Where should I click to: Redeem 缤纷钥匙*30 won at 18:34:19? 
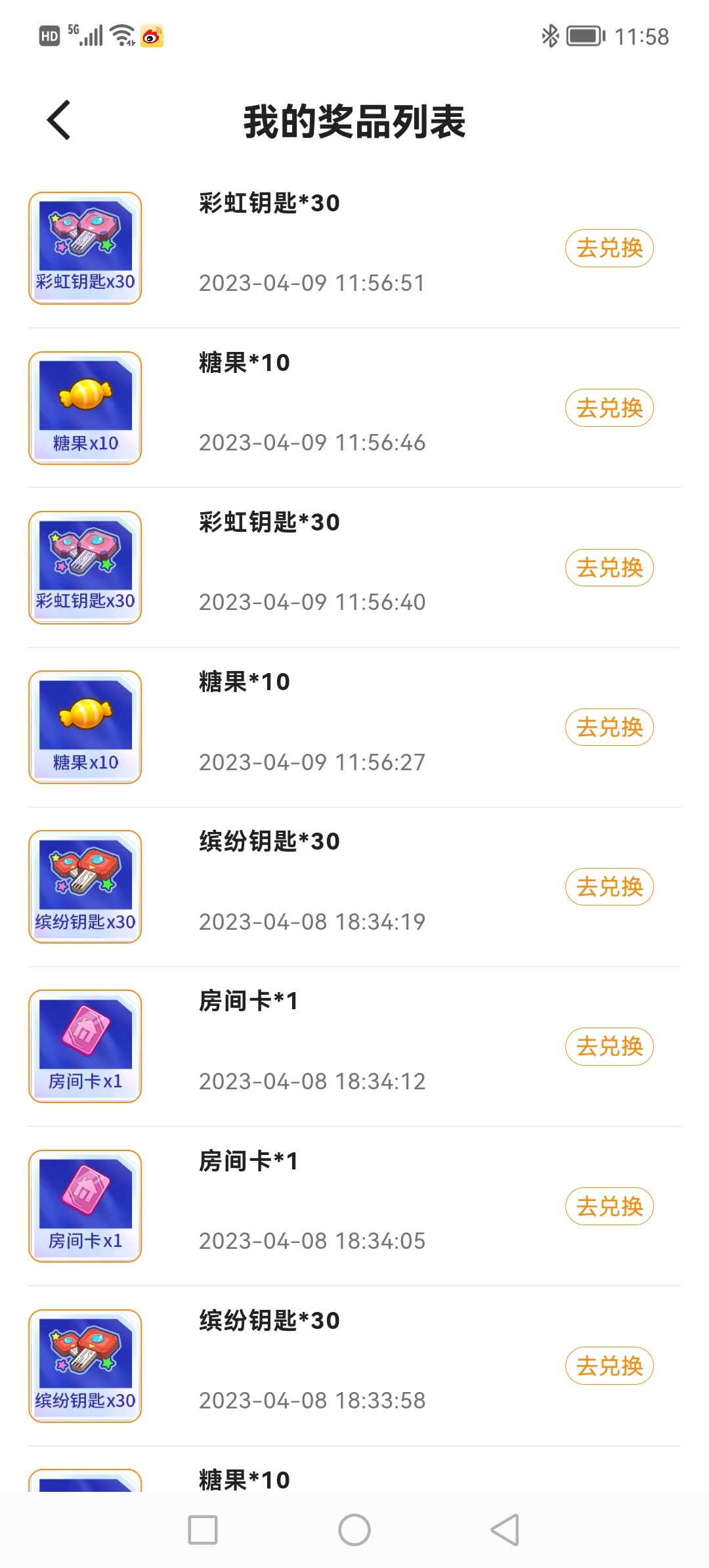[609, 886]
